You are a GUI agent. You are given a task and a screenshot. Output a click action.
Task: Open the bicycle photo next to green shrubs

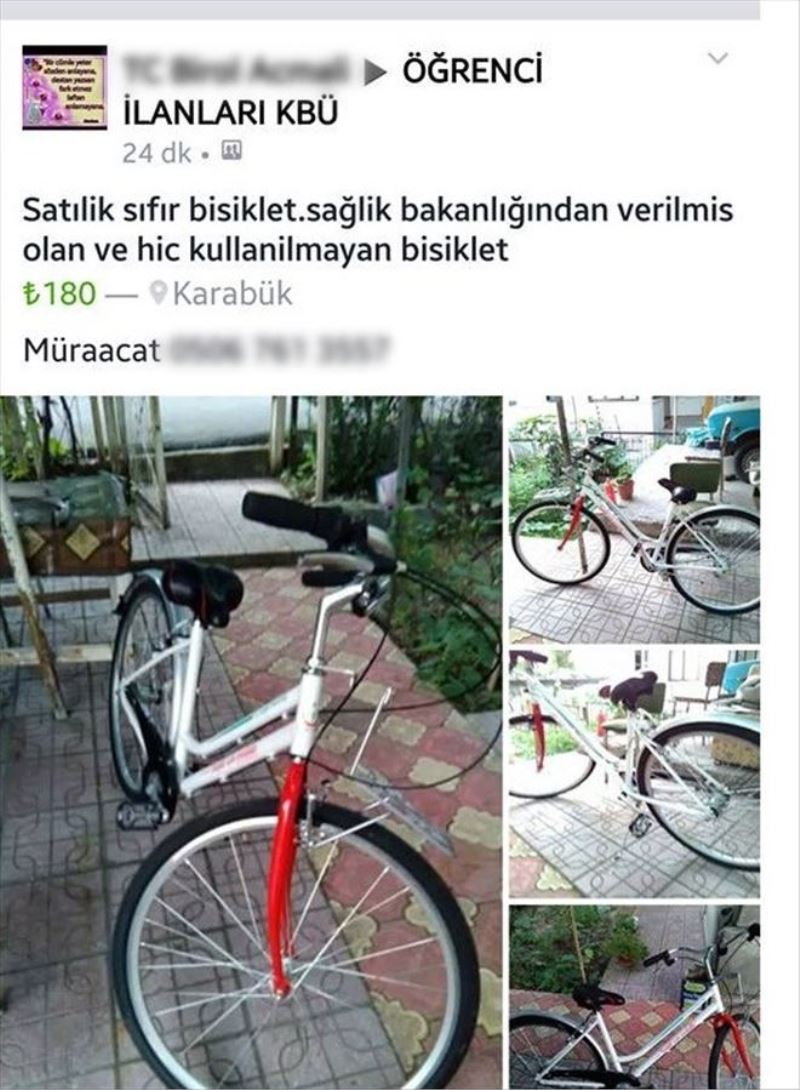(634, 996)
